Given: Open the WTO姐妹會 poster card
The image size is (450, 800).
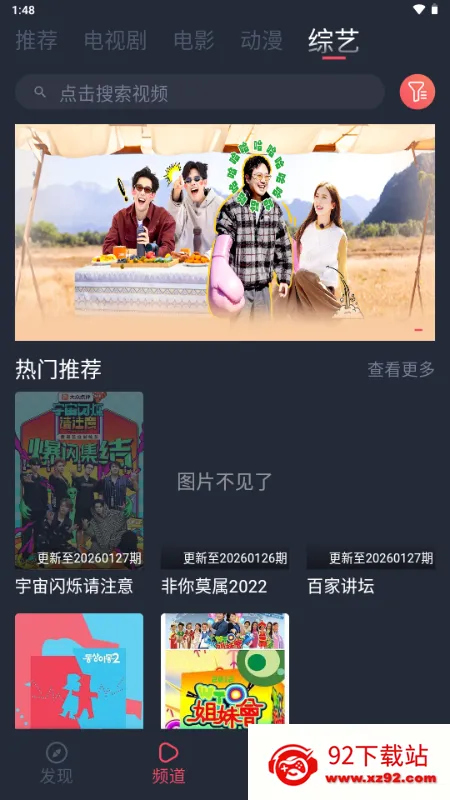Looking at the screenshot, I should pyautogui.click(x=225, y=671).
